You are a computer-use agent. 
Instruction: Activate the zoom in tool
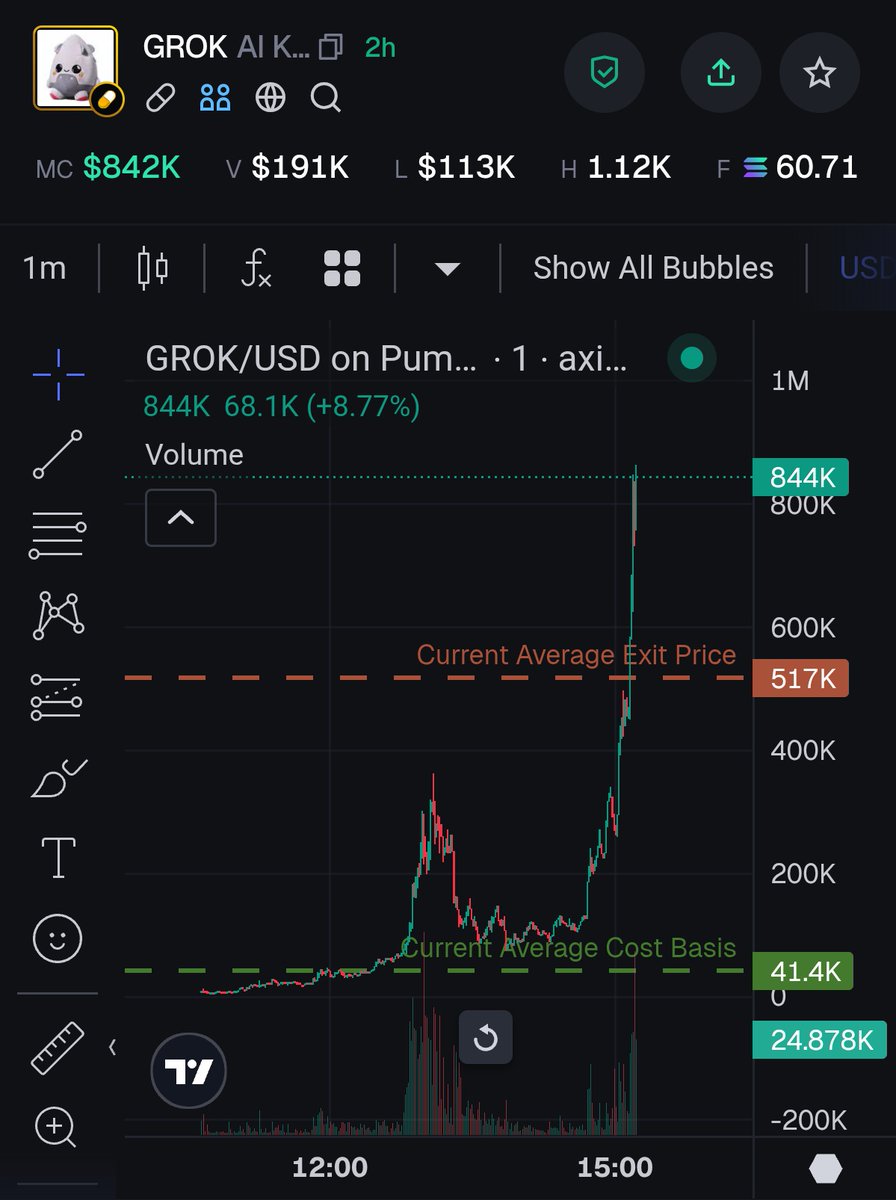(x=55, y=1128)
